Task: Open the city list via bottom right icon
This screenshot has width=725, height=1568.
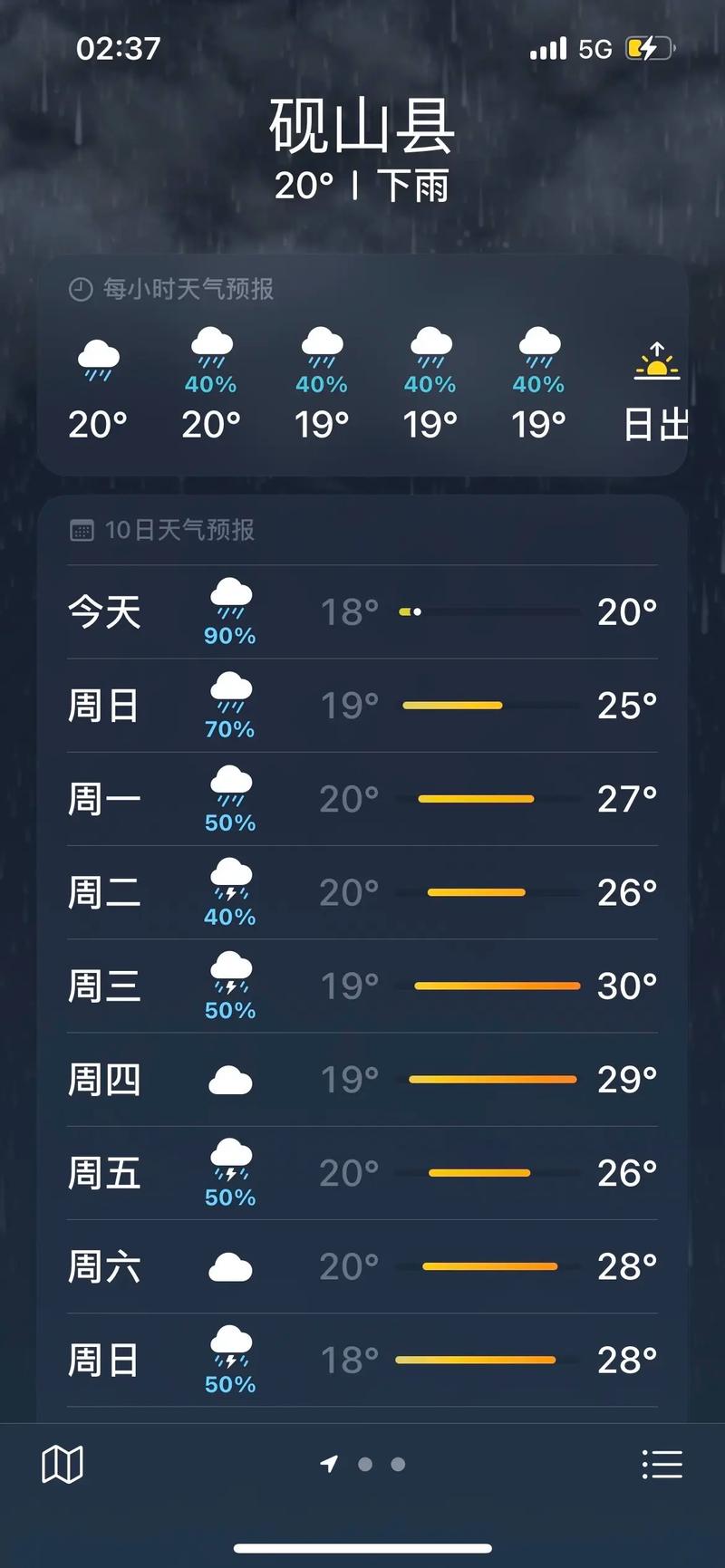Action: pyautogui.click(x=663, y=1462)
